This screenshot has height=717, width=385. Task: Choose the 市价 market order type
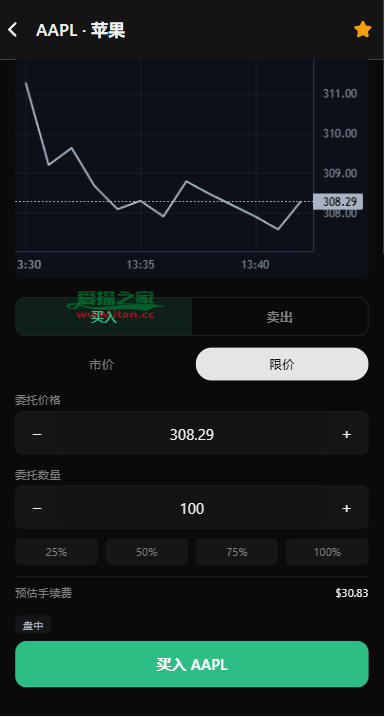(x=102, y=364)
